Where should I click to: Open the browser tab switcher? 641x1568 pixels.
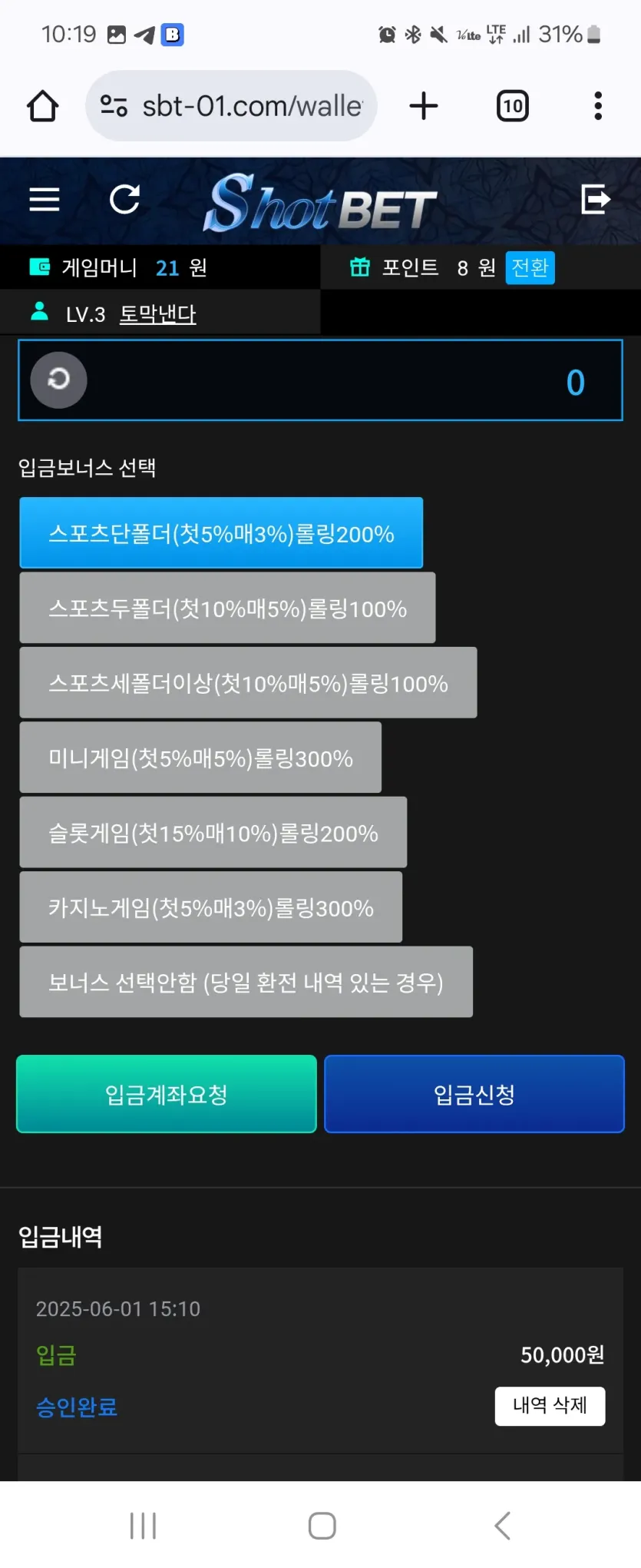[x=512, y=106]
